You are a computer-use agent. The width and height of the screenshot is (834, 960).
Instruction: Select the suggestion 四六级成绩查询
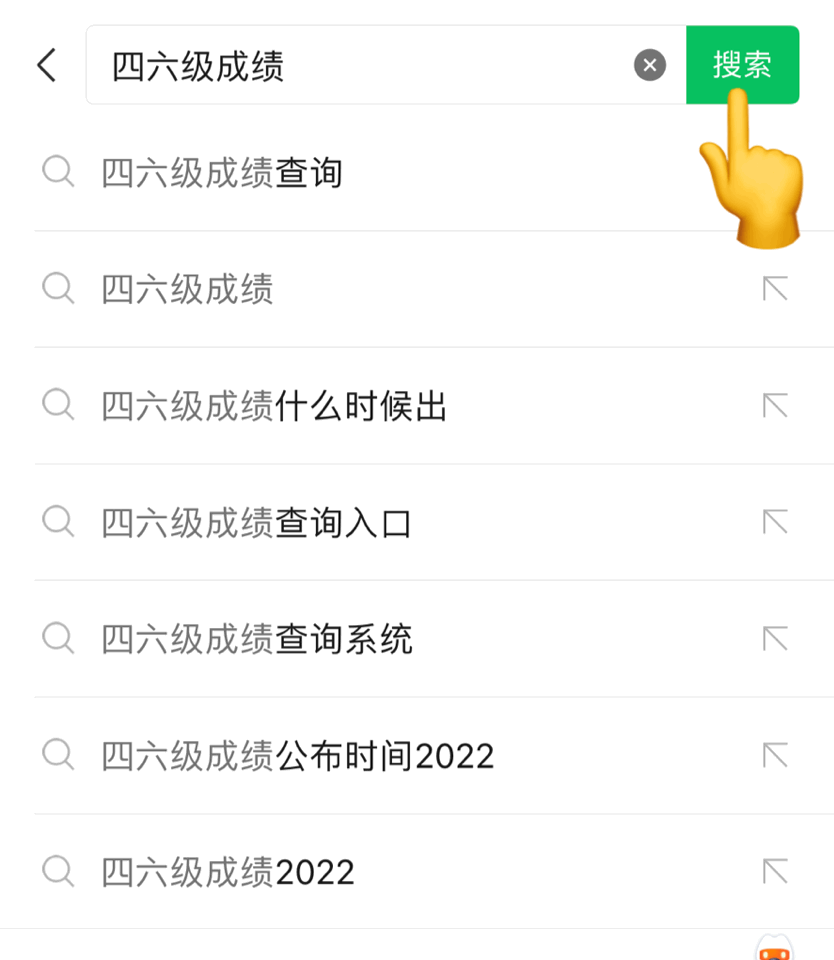click(x=222, y=173)
